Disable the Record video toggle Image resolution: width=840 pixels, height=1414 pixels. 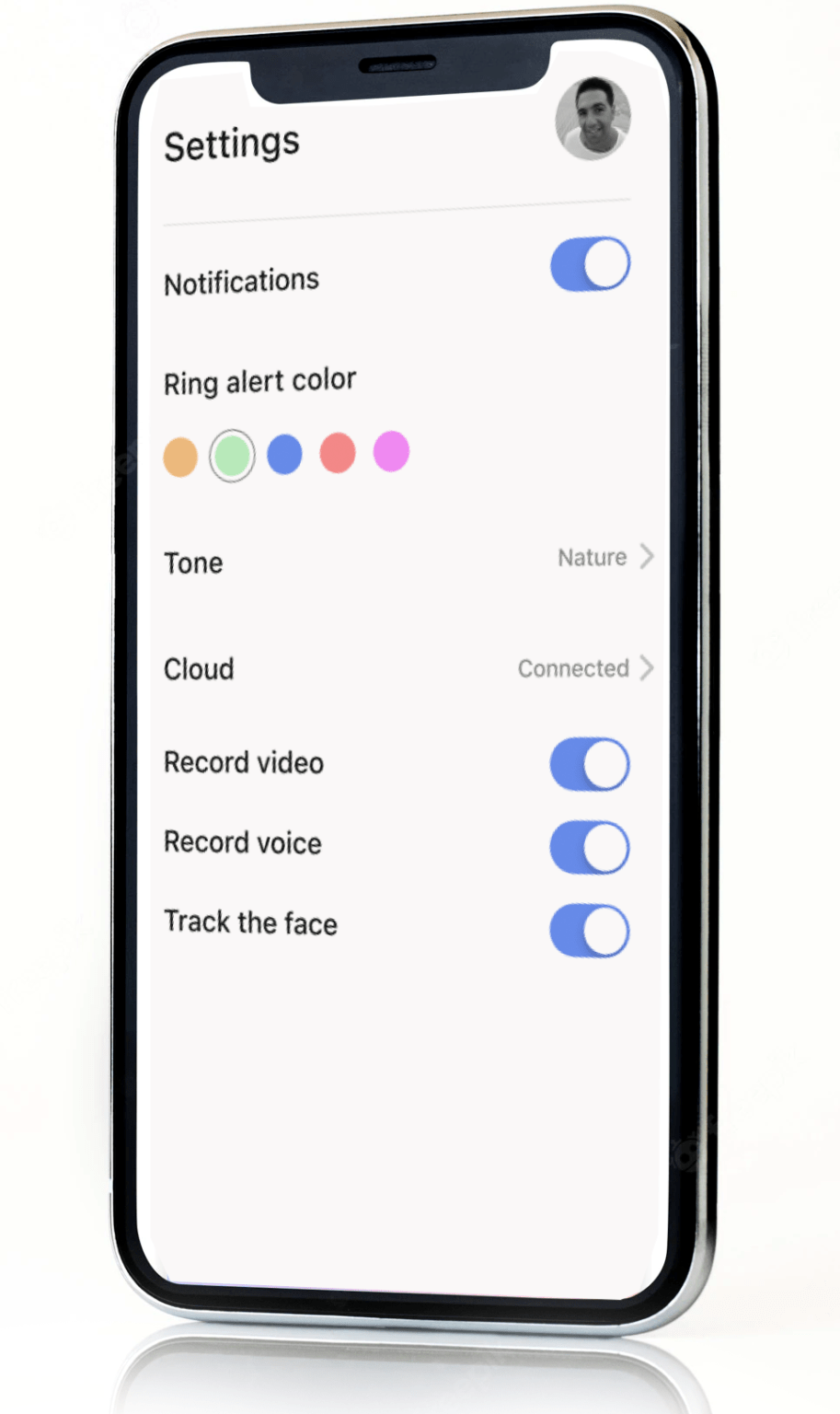pyautogui.click(x=590, y=764)
